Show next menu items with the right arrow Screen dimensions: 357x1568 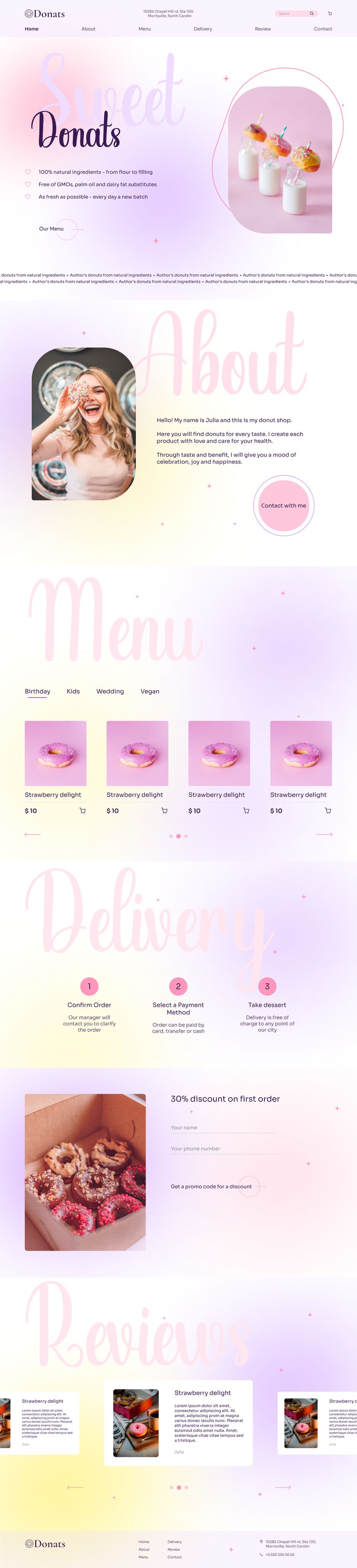(324, 834)
